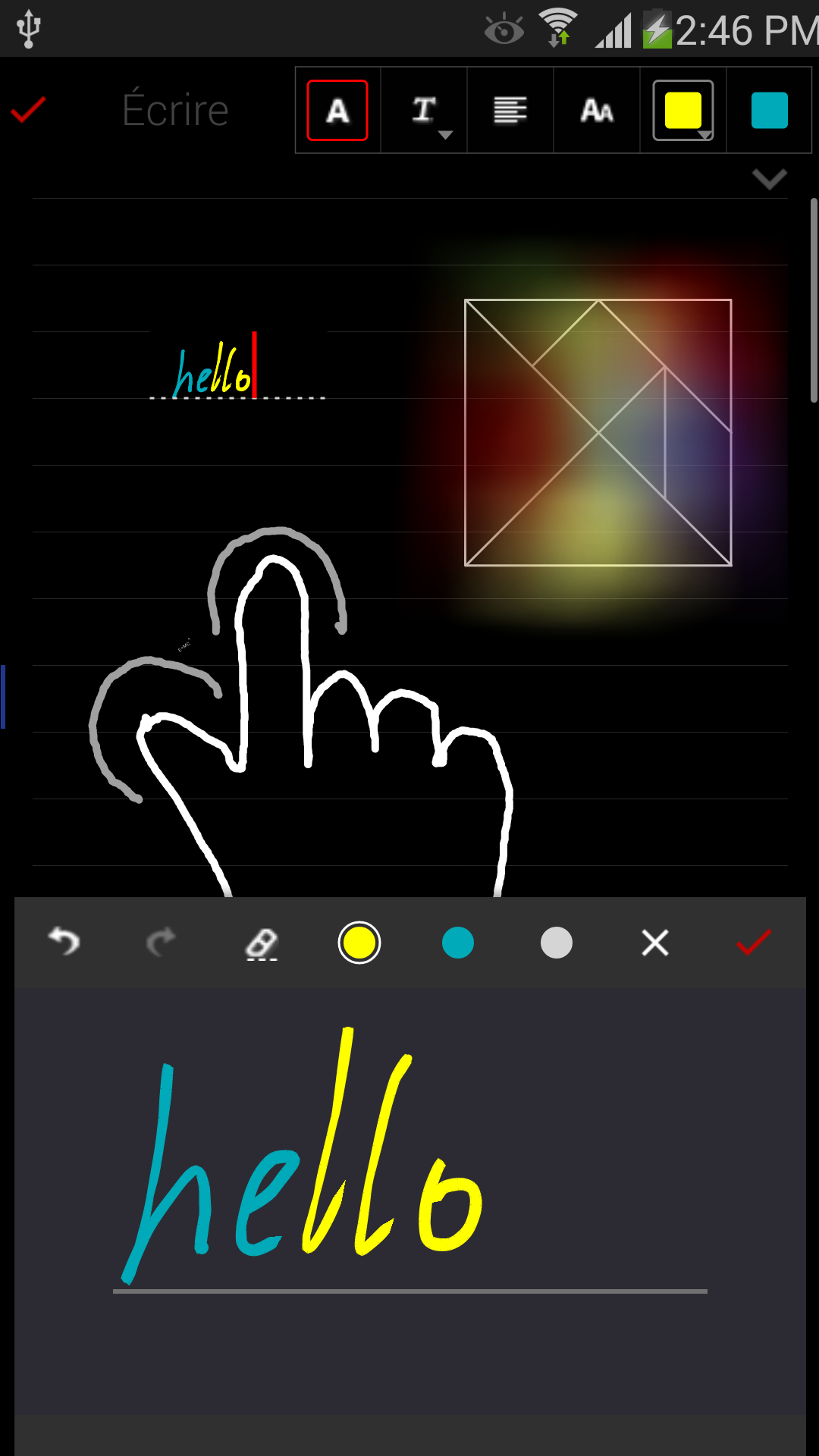Image resolution: width=819 pixels, height=1456 pixels.
Task: Choose the teal pen in the handwriting panel
Action: coord(457,943)
